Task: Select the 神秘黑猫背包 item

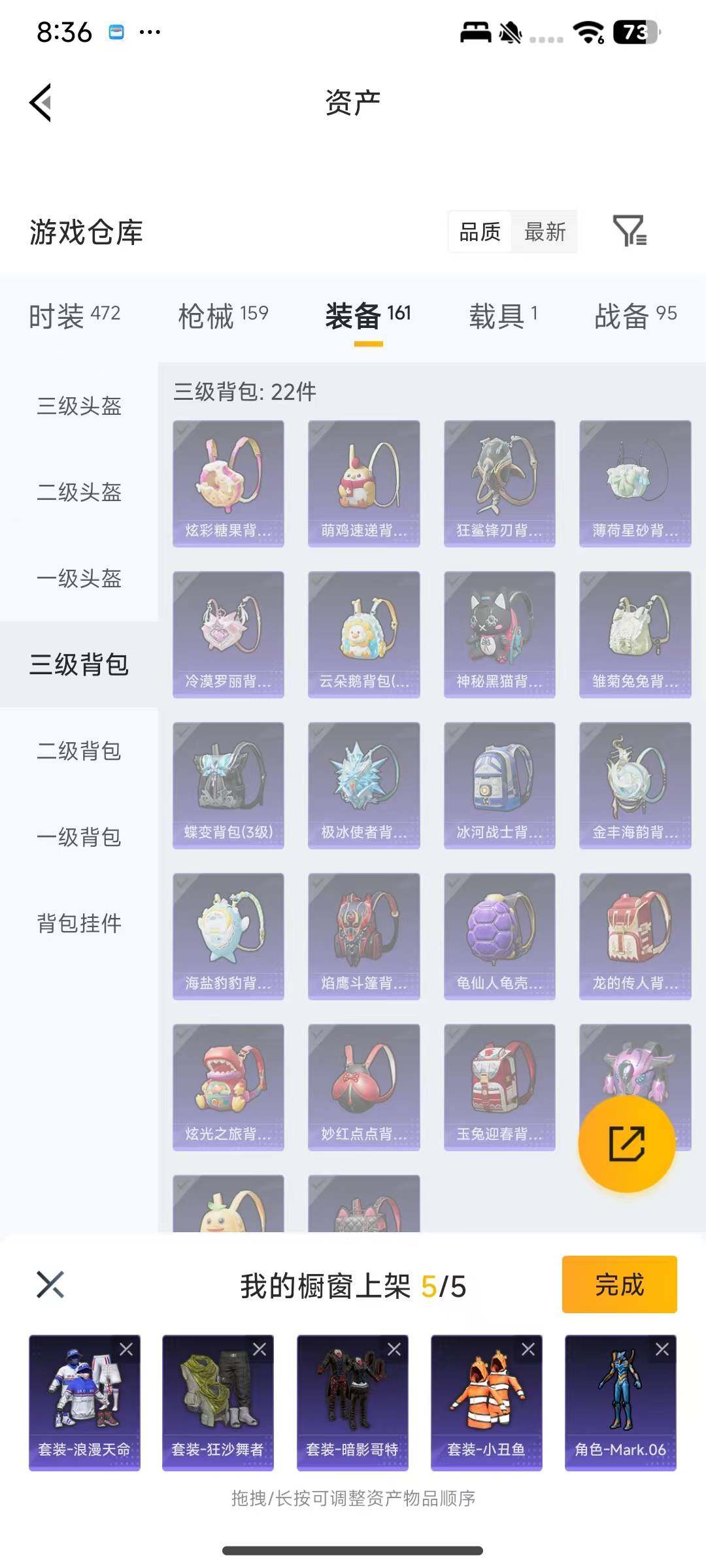Action: click(x=499, y=634)
